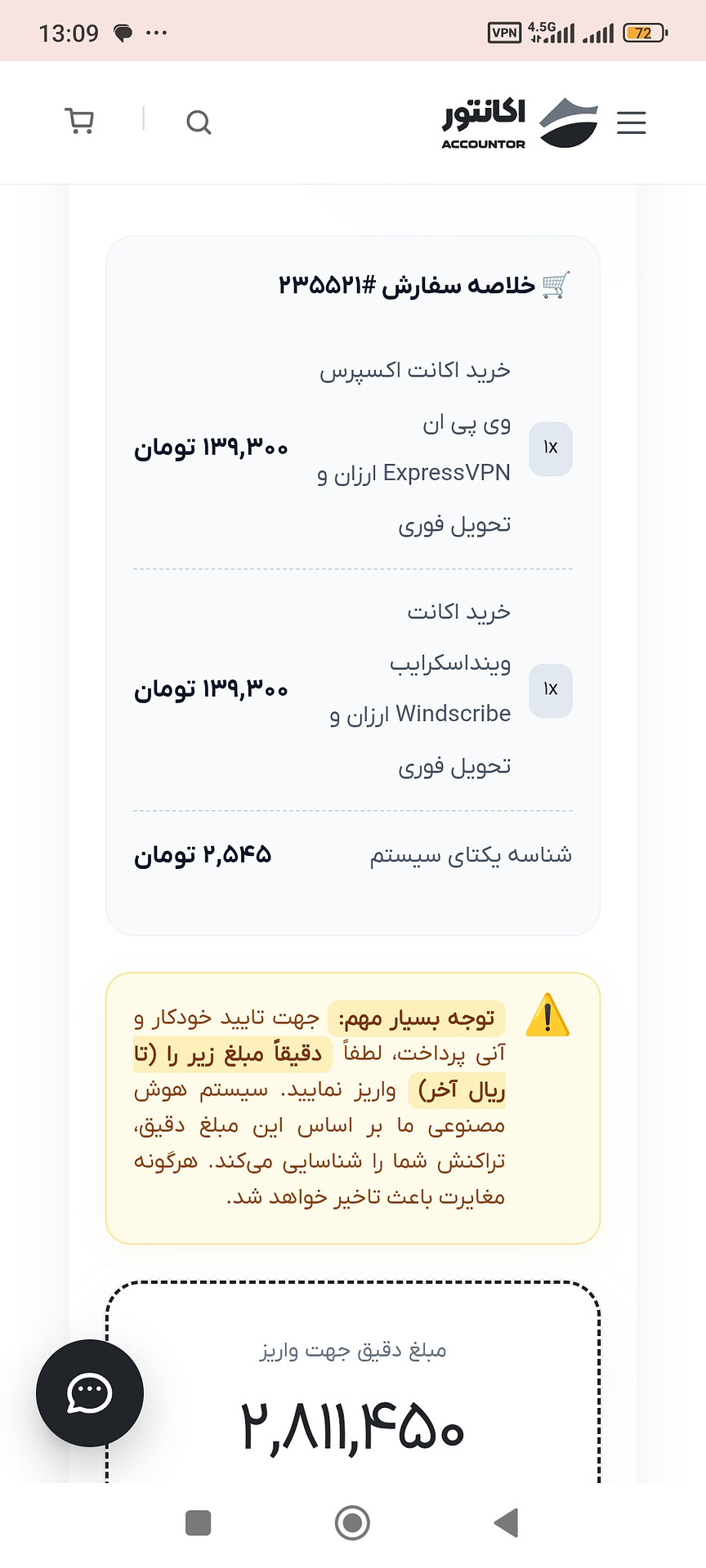This screenshot has width=706, height=1568.
Task: Go back using the system back button
Action: click(507, 1523)
